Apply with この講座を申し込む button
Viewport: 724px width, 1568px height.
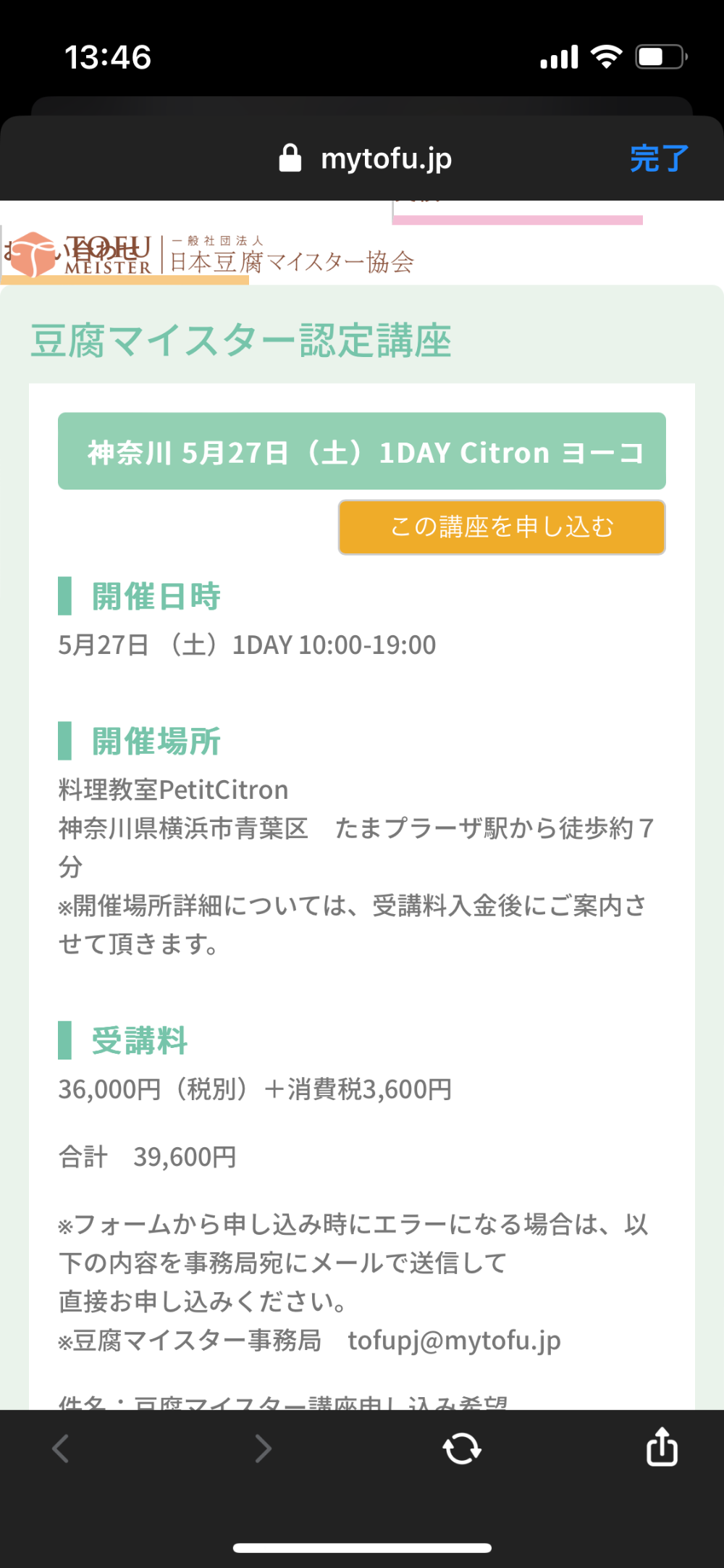pyautogui.click(x=501, y=527)
